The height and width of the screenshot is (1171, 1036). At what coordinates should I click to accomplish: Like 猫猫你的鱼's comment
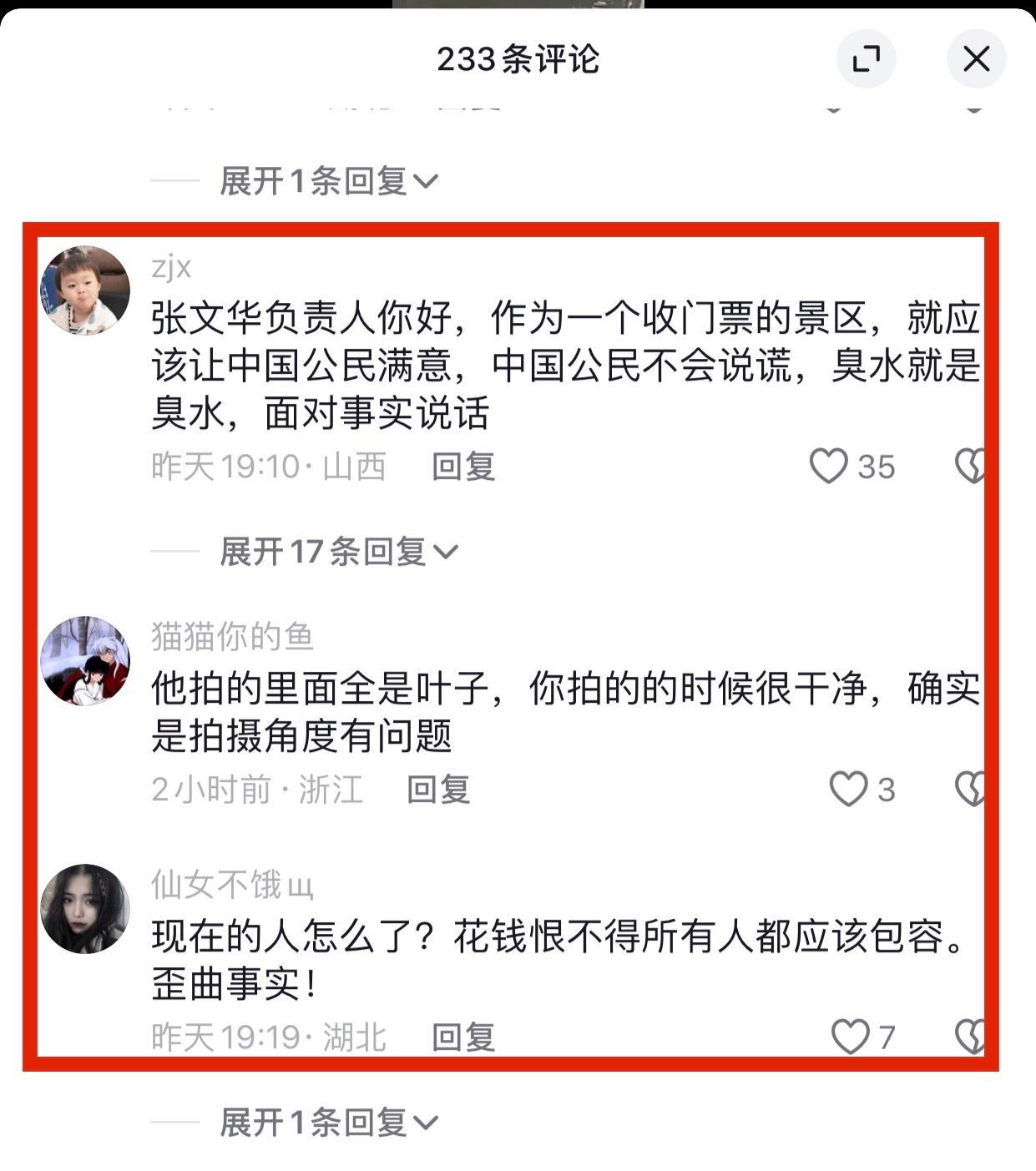(848, 789)
